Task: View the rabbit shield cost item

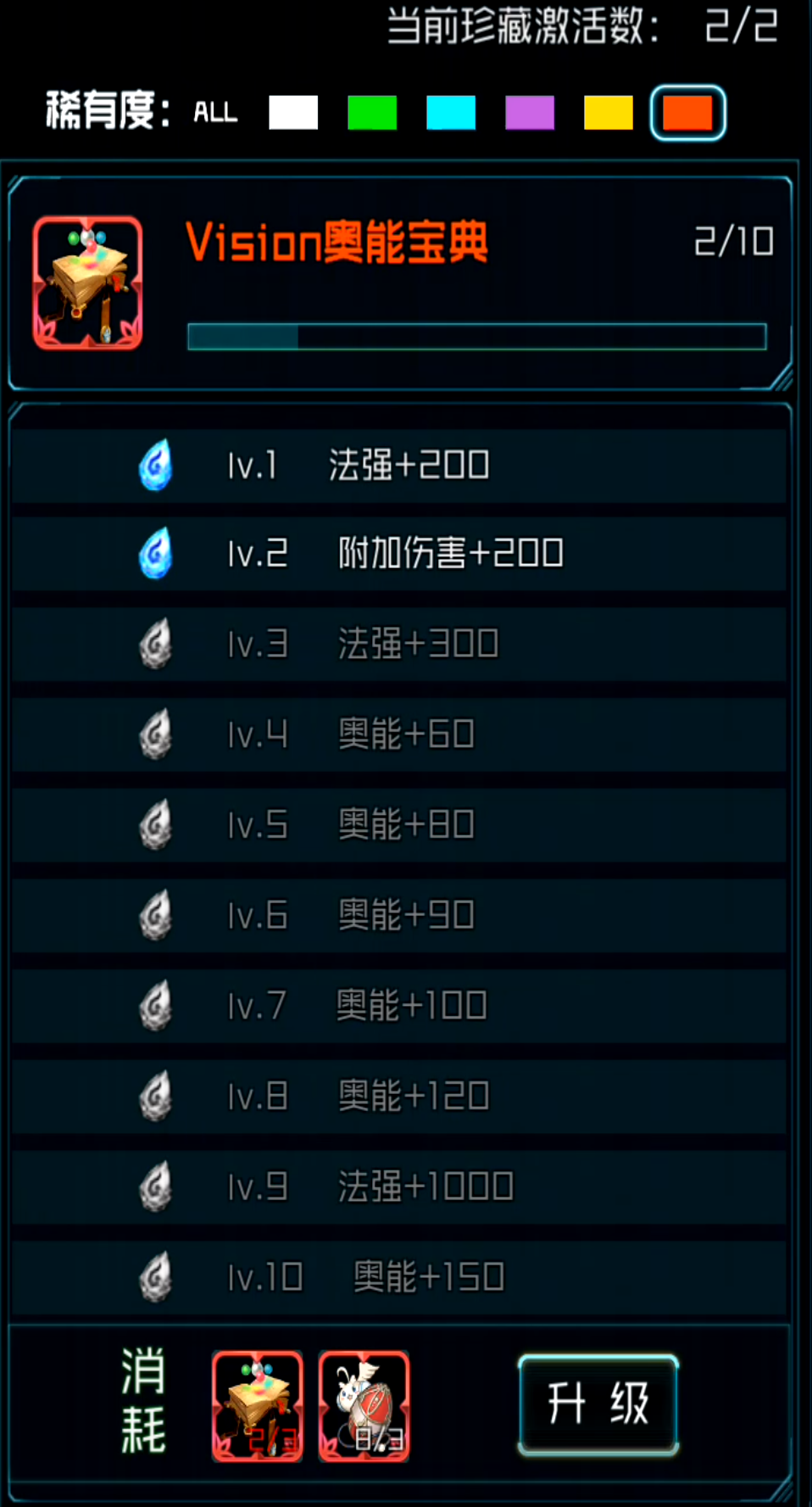Action: 364,1405
